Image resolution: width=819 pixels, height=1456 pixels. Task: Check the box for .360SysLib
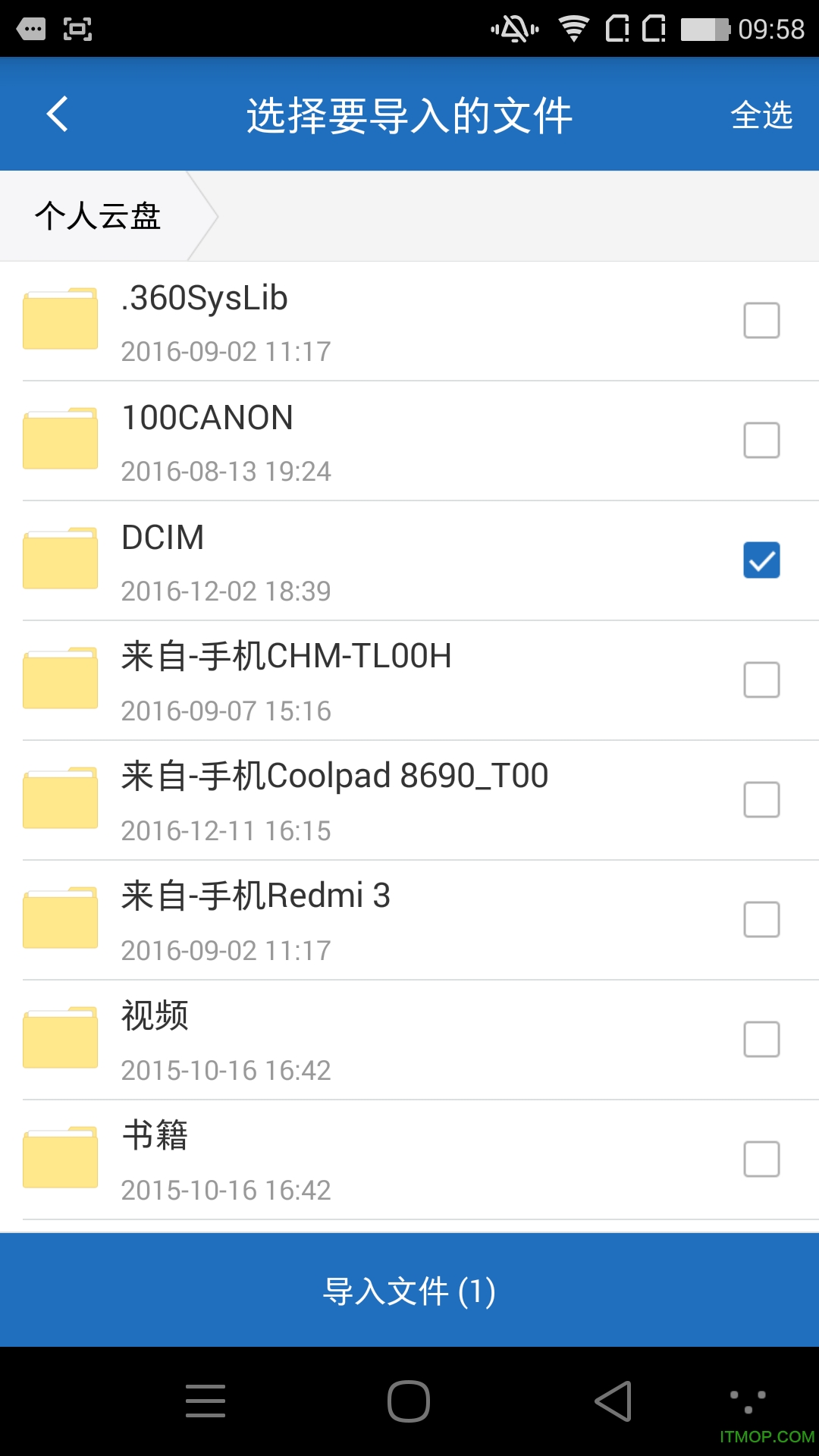(761, 320)
